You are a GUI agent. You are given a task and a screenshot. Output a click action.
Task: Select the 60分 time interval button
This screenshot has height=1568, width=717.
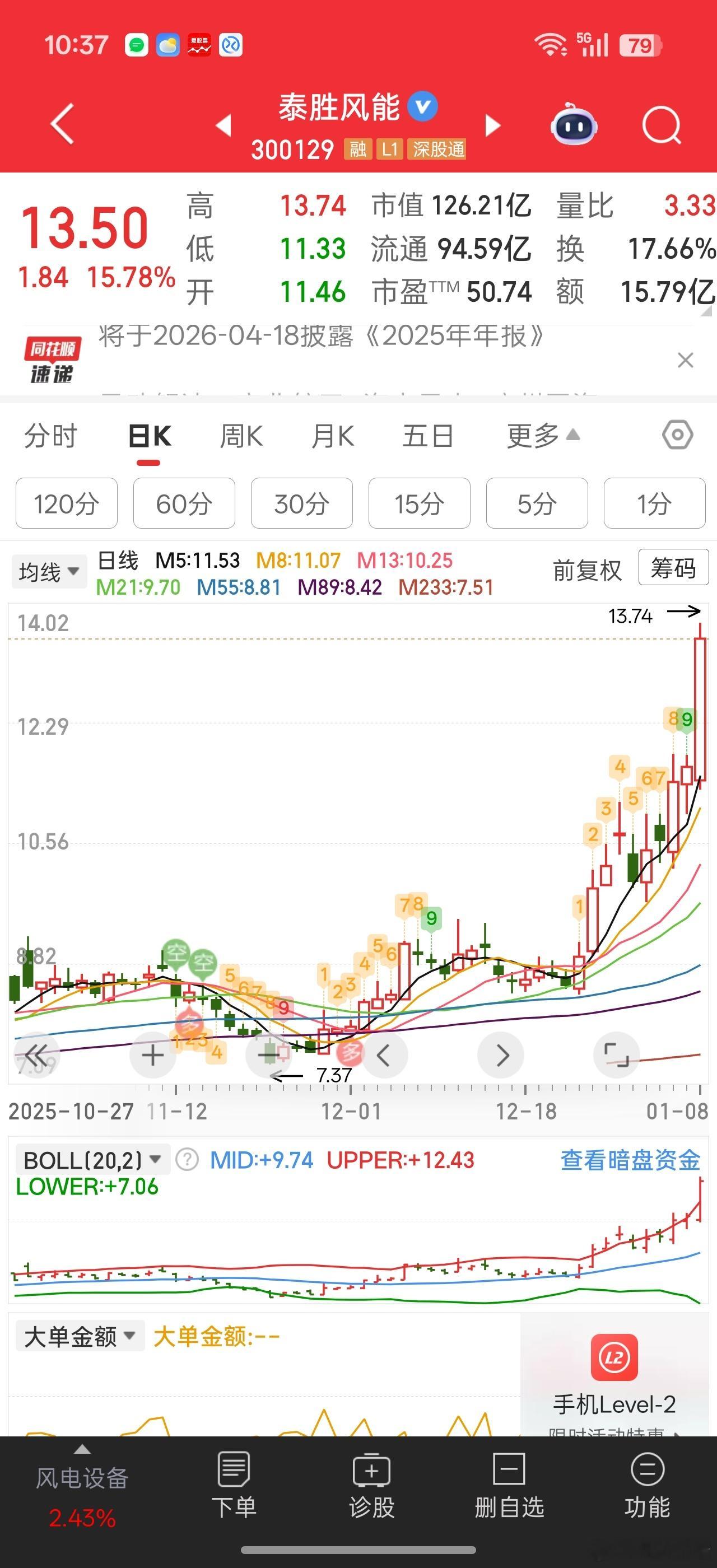click(183, 503)
